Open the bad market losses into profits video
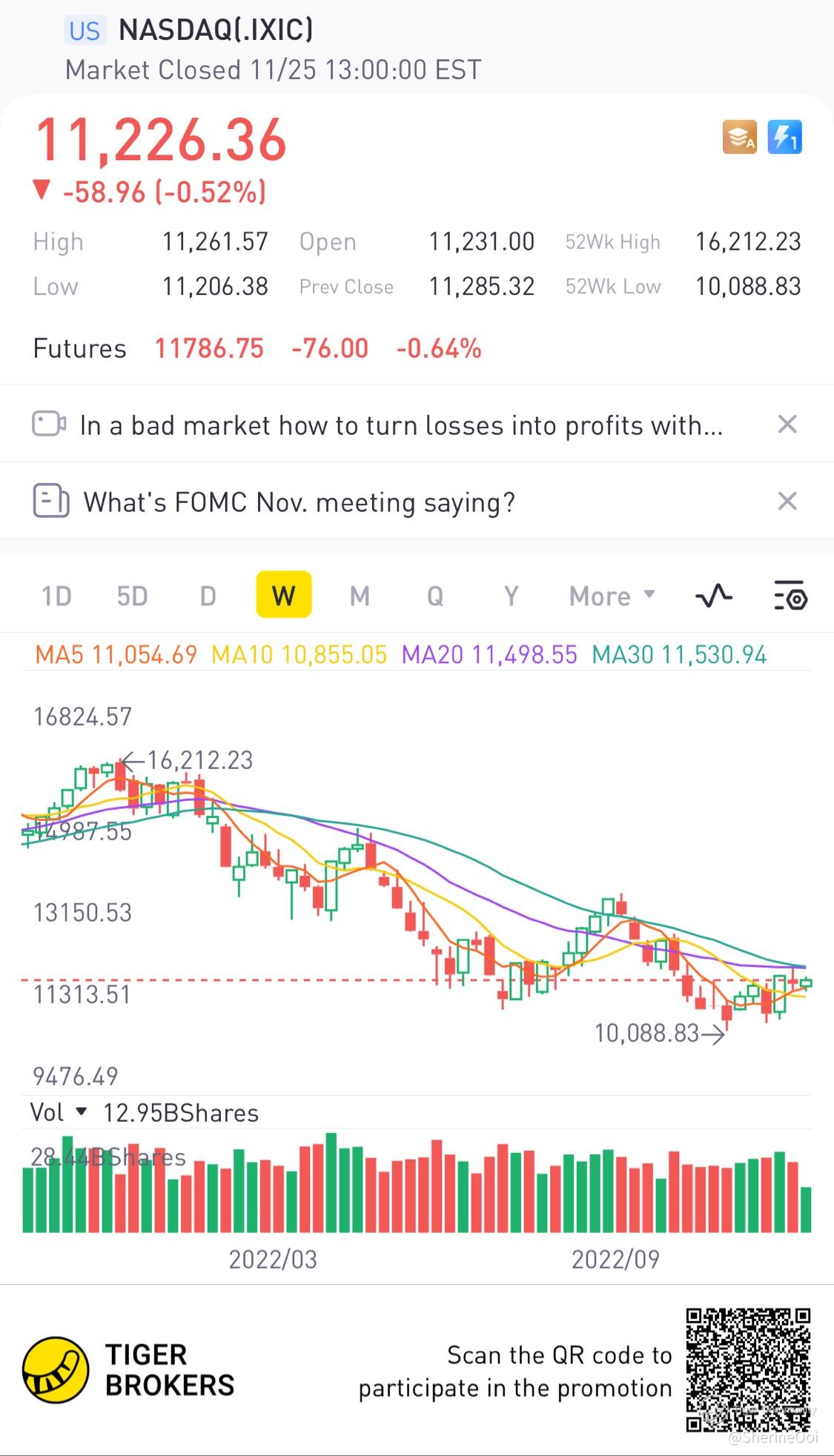This screenshot has height=1456, width=834. point(400,425)
